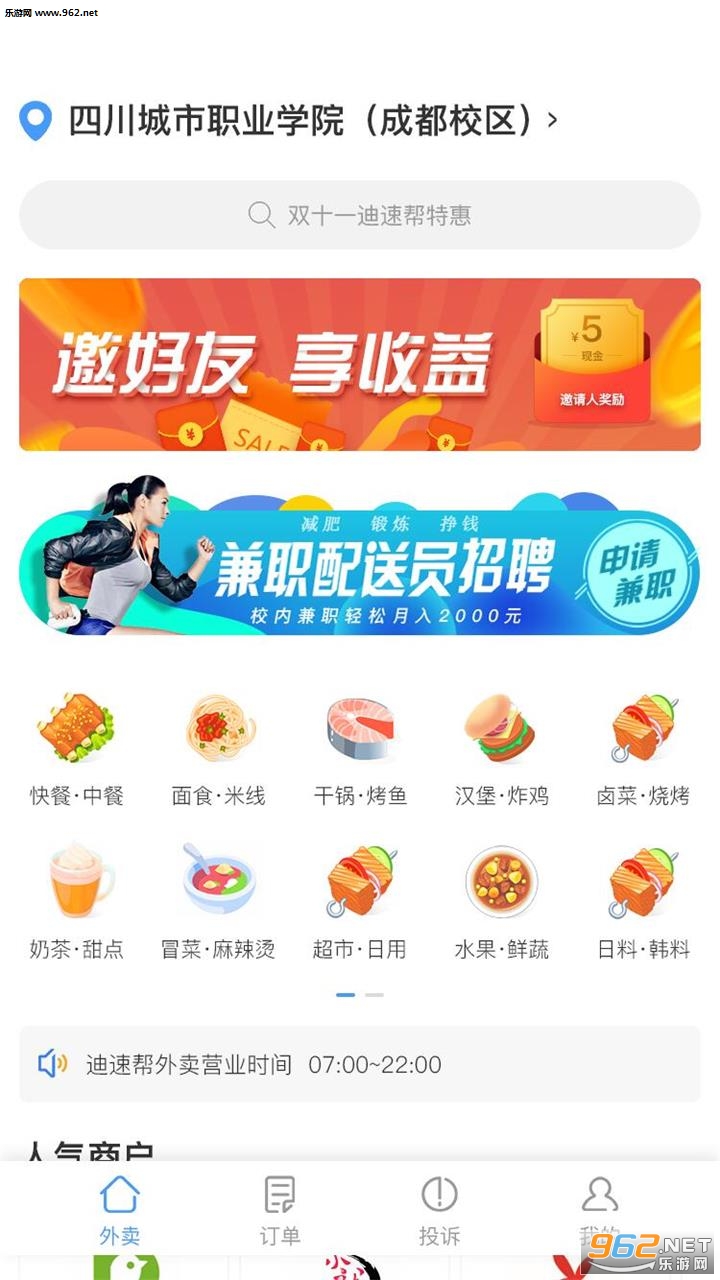Image resolution: width=720 pixels, height=1280 pixels.
Task: Switch to the 投诉 tab
Action: coord(439,1210)
